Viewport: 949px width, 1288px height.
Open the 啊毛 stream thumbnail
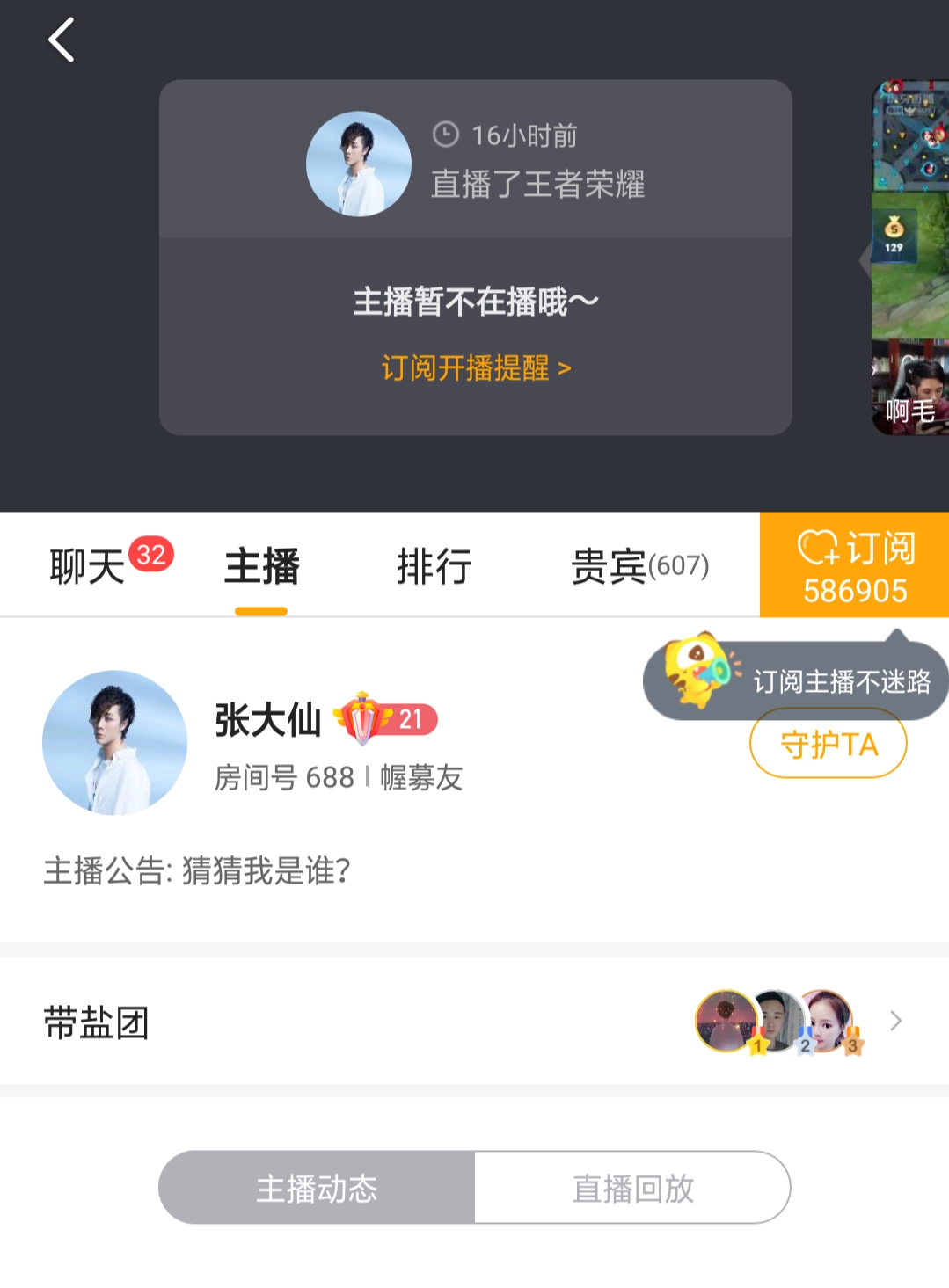[x=909, y=258]
